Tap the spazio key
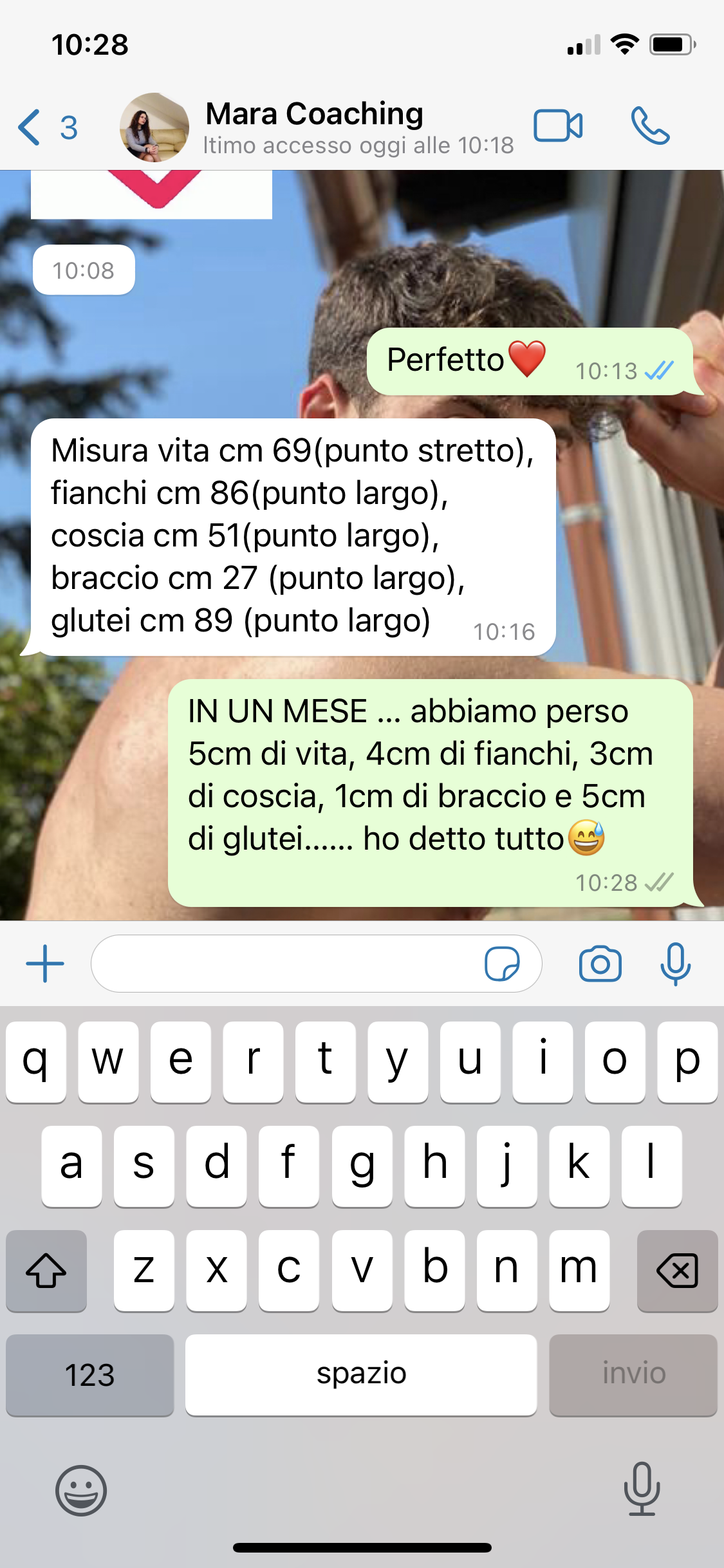724x1568 pixels. pos(361,1375)
